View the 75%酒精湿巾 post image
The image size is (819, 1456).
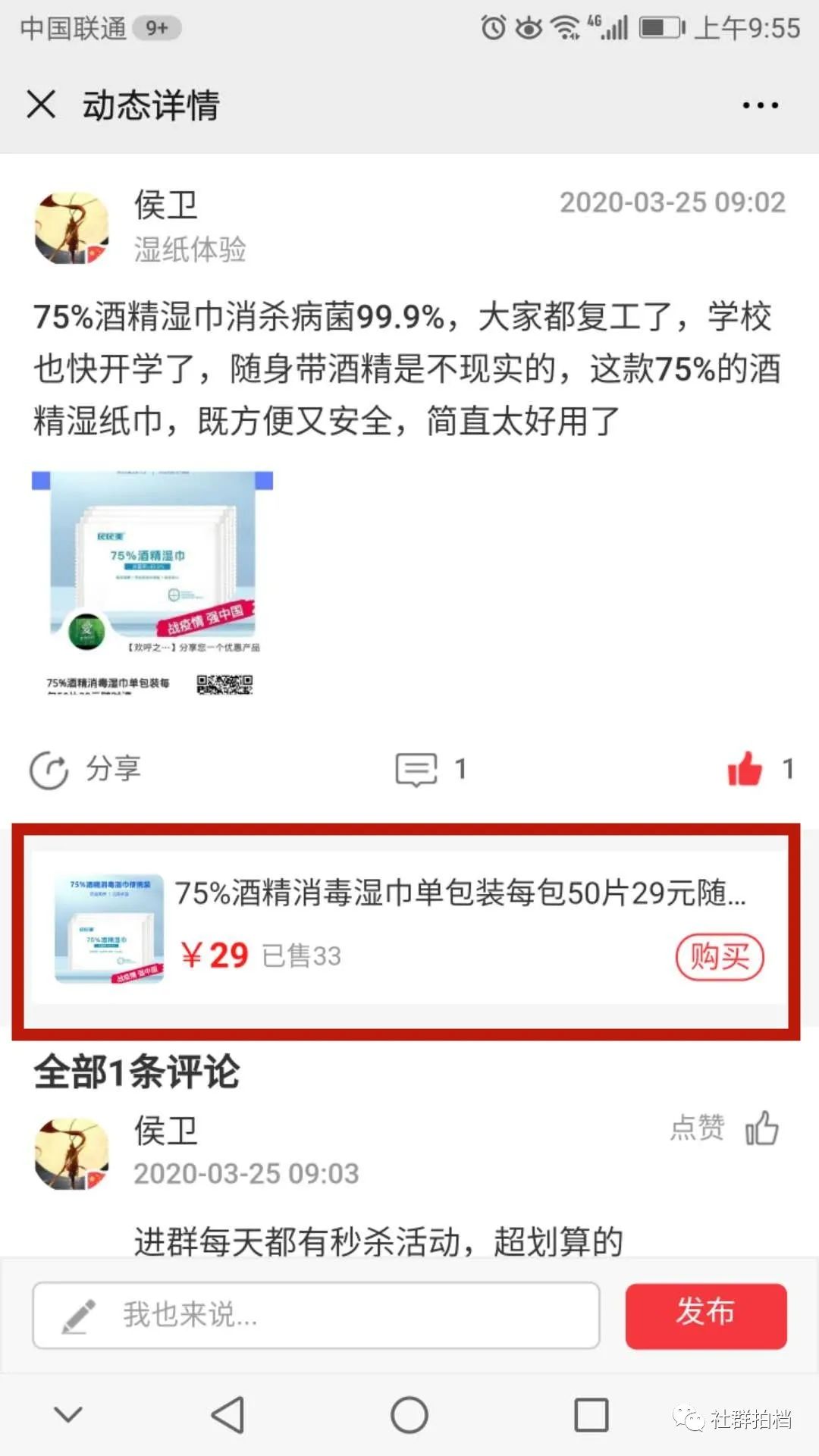coord(152,582)
